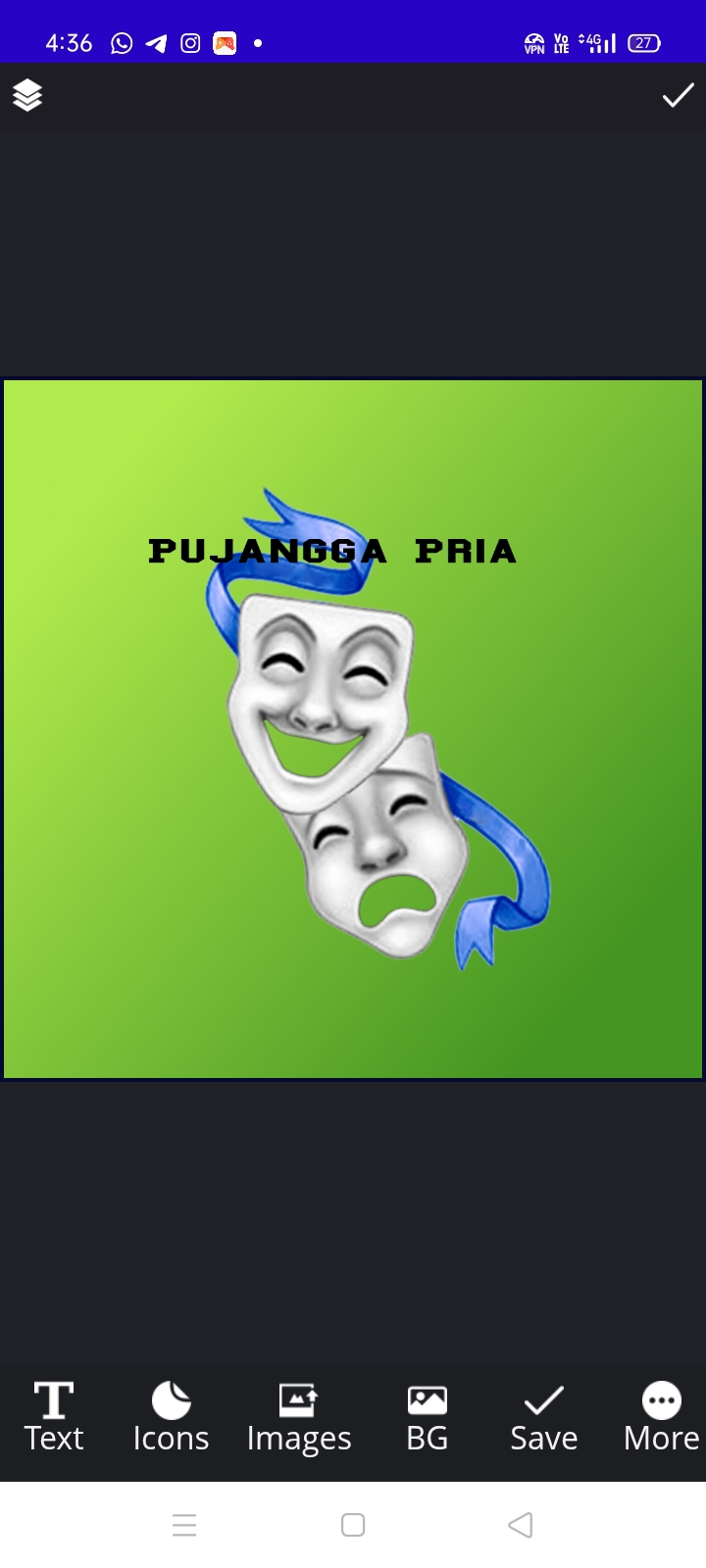
Task: Open More options
Action: tap(661, 1417)
